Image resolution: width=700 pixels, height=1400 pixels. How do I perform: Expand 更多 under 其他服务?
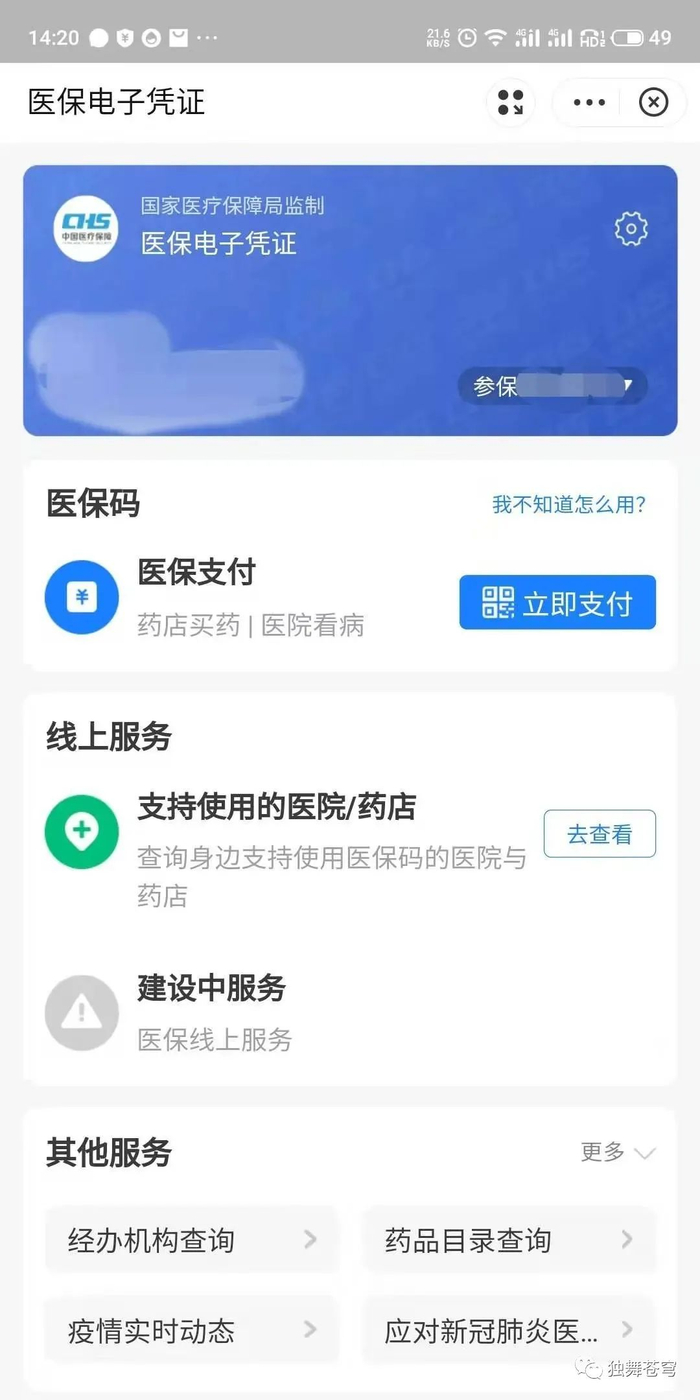pyautogui.click(x=617, y=1152)
